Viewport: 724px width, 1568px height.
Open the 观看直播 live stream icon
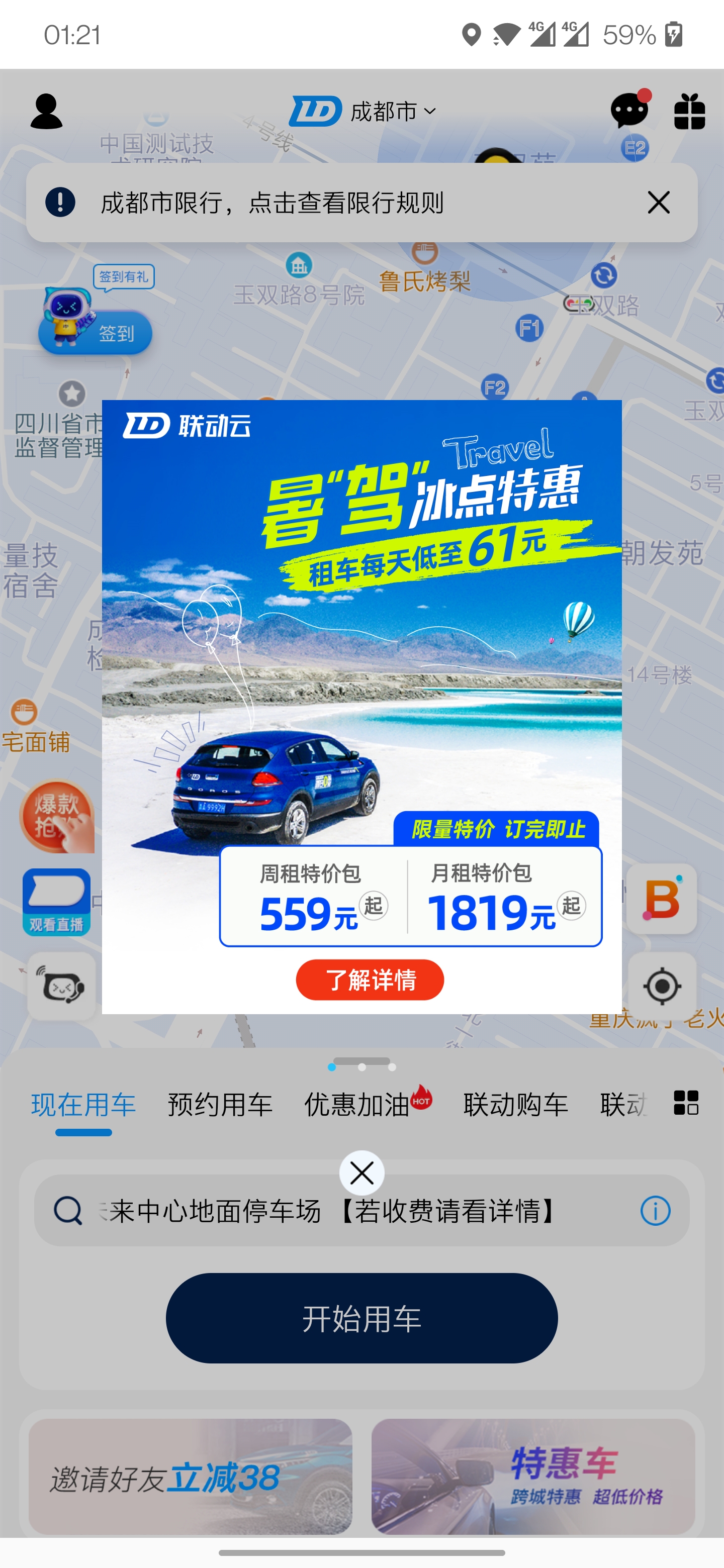[57, 902]
